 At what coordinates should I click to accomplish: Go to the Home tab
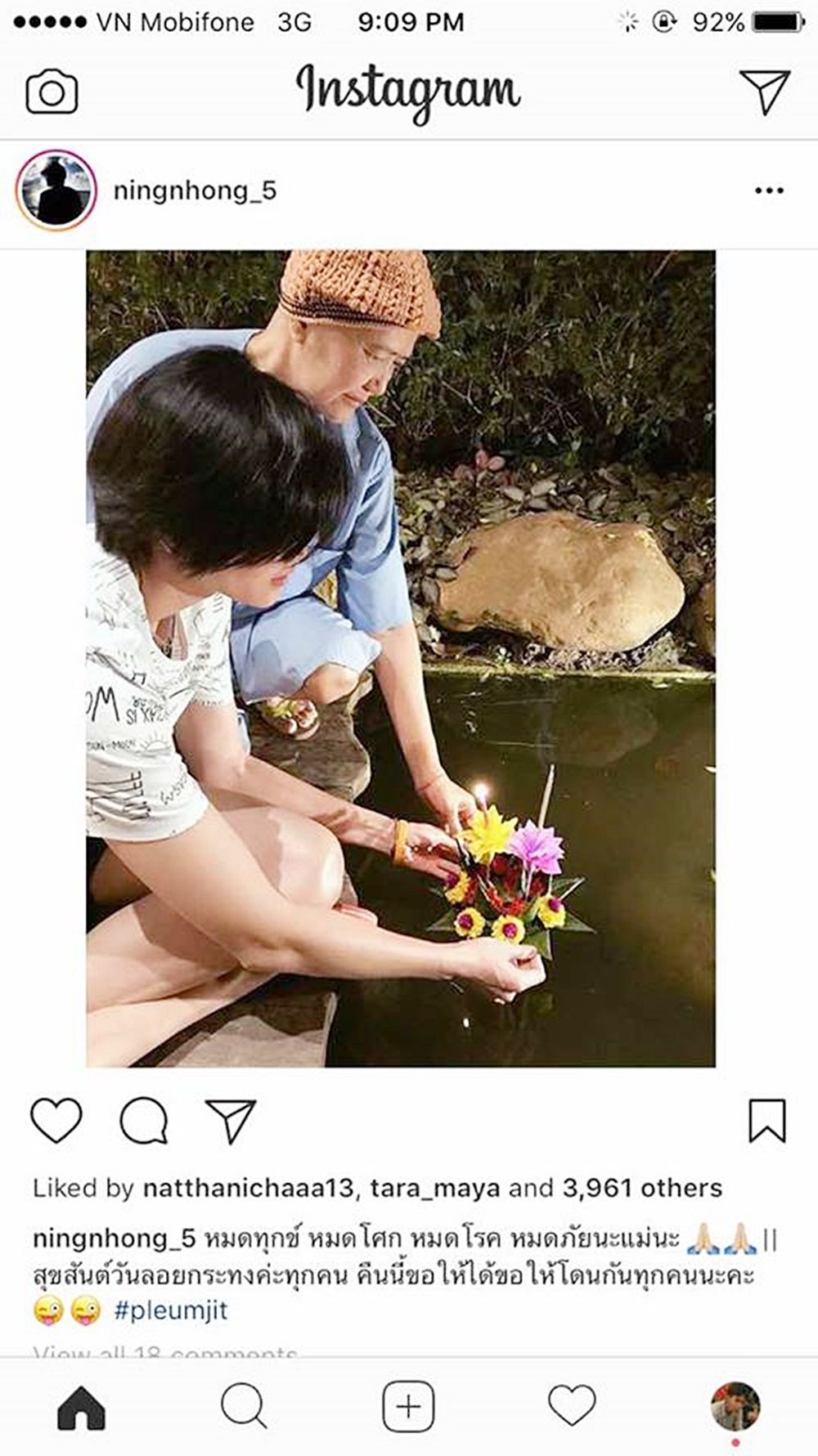tap(82, 1408)
